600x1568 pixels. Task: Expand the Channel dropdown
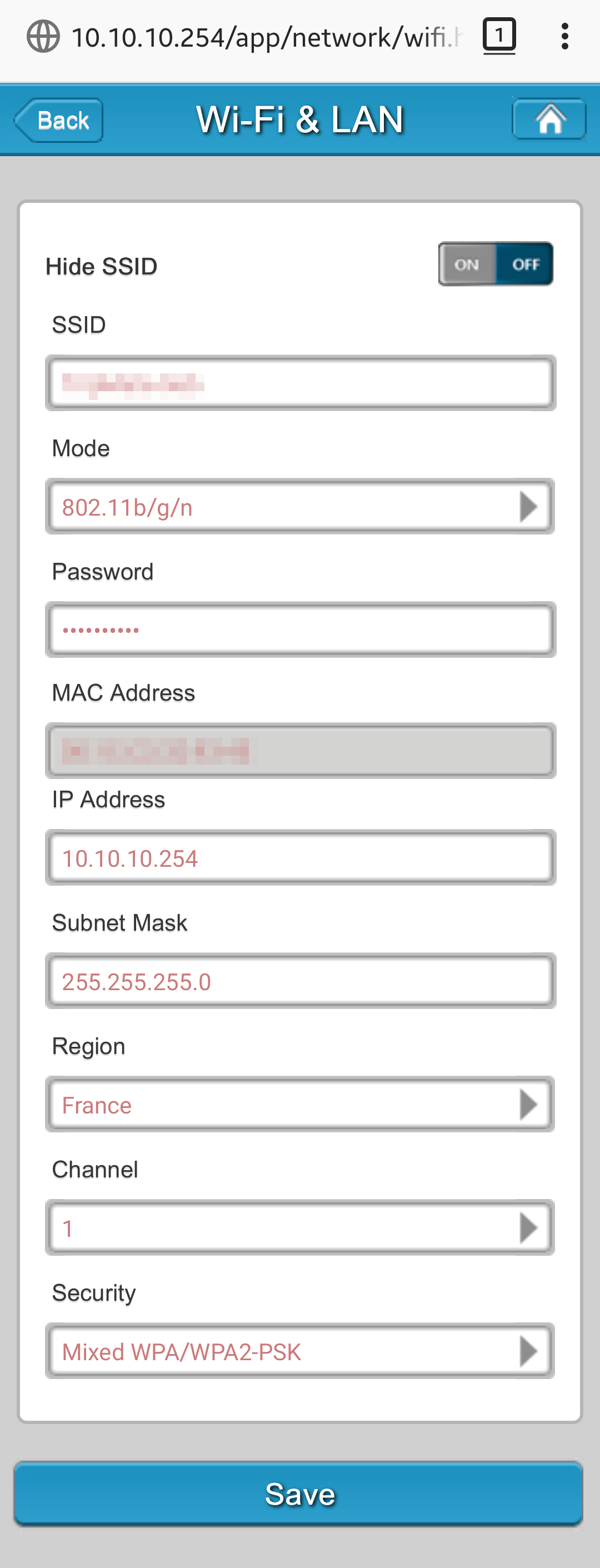tap(301, 1229)
